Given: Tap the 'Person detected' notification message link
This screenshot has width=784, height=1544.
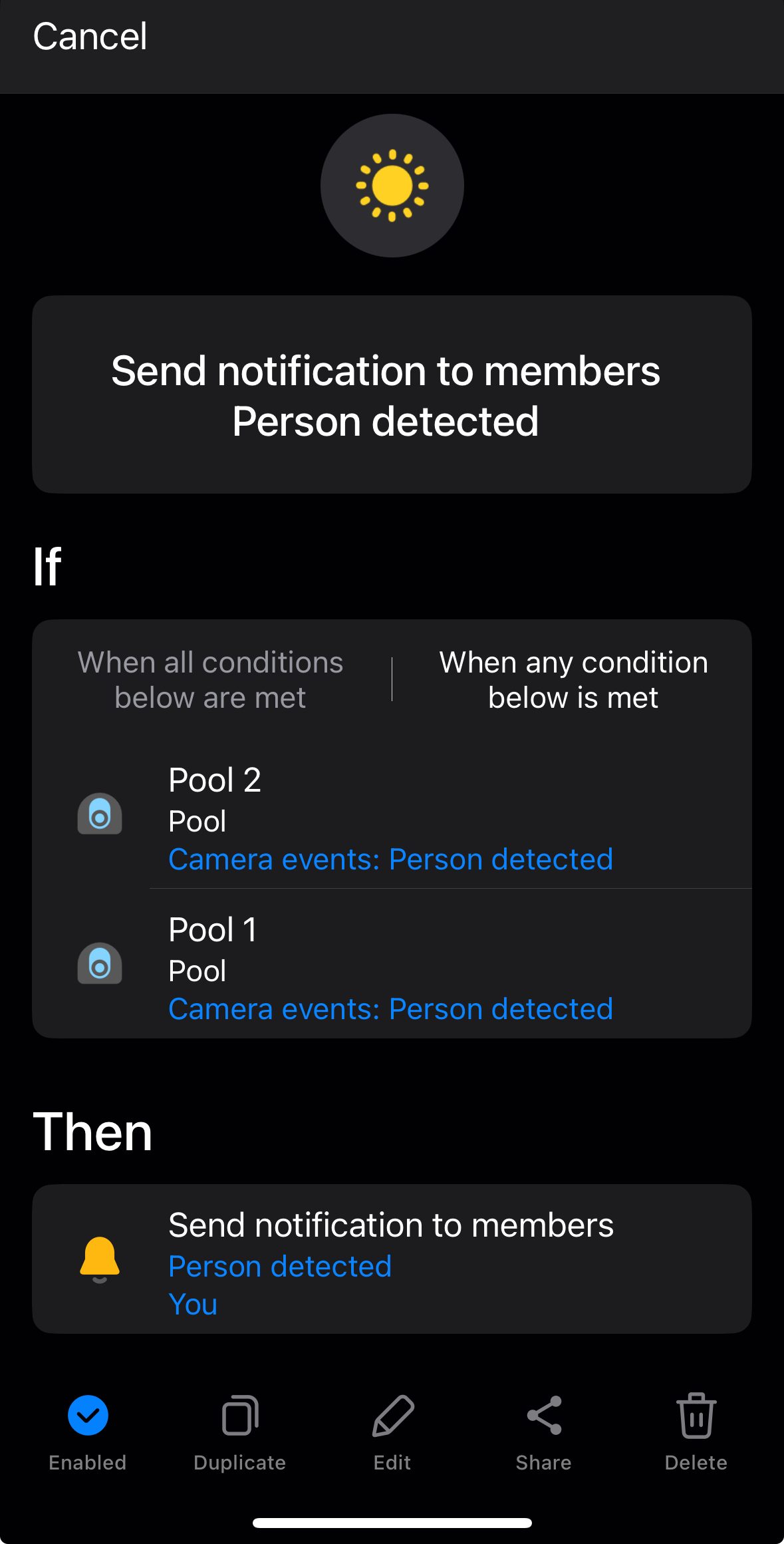Looking at the screenshot, I should tap(280, 1266).
